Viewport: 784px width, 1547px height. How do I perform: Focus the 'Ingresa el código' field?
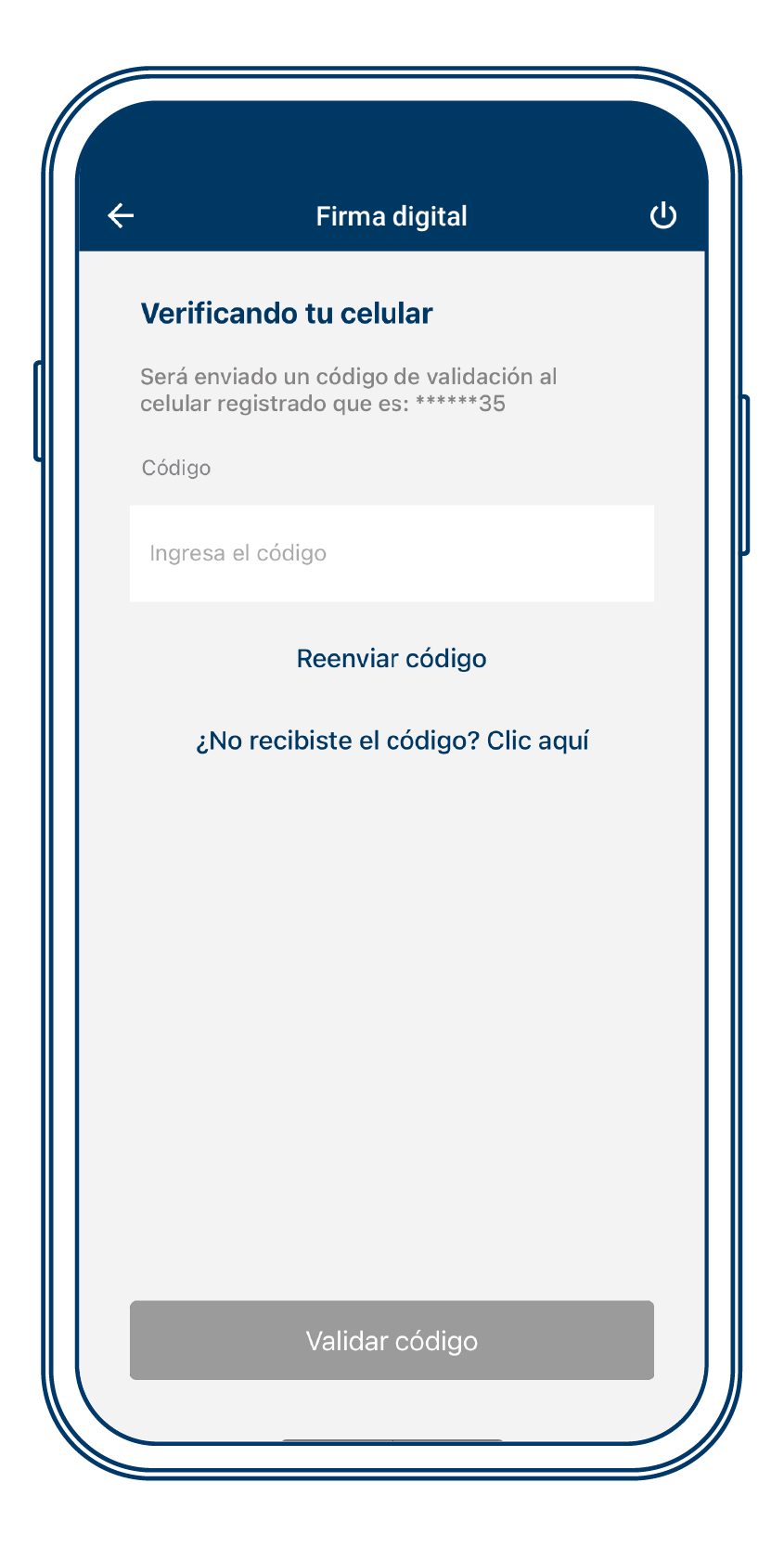point(392,553)
